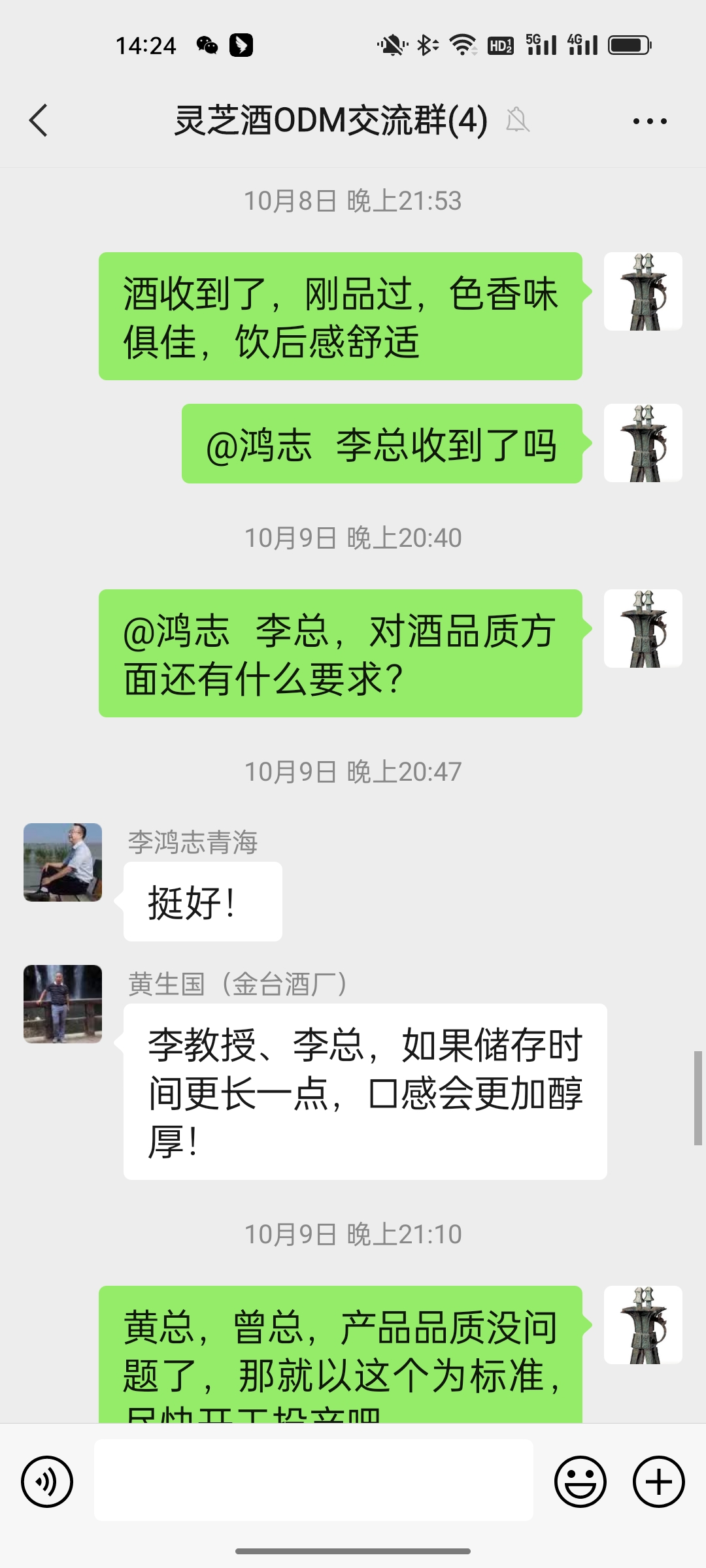View 黄生国（金台酒厂）profile avatar
The image size is (706, 1568).
[x=63, y=1004]
